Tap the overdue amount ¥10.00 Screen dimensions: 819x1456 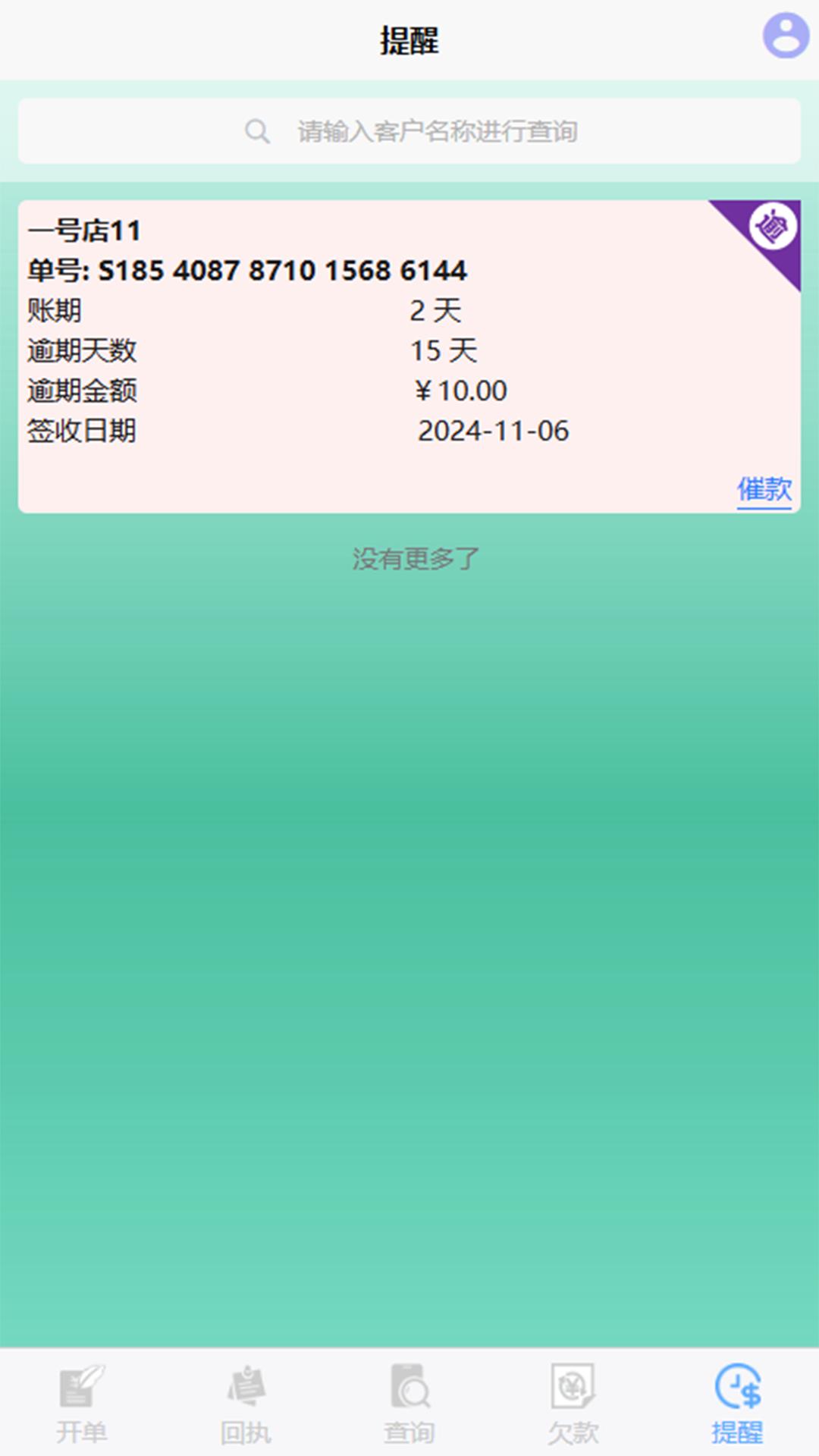(x=460, y=390)
